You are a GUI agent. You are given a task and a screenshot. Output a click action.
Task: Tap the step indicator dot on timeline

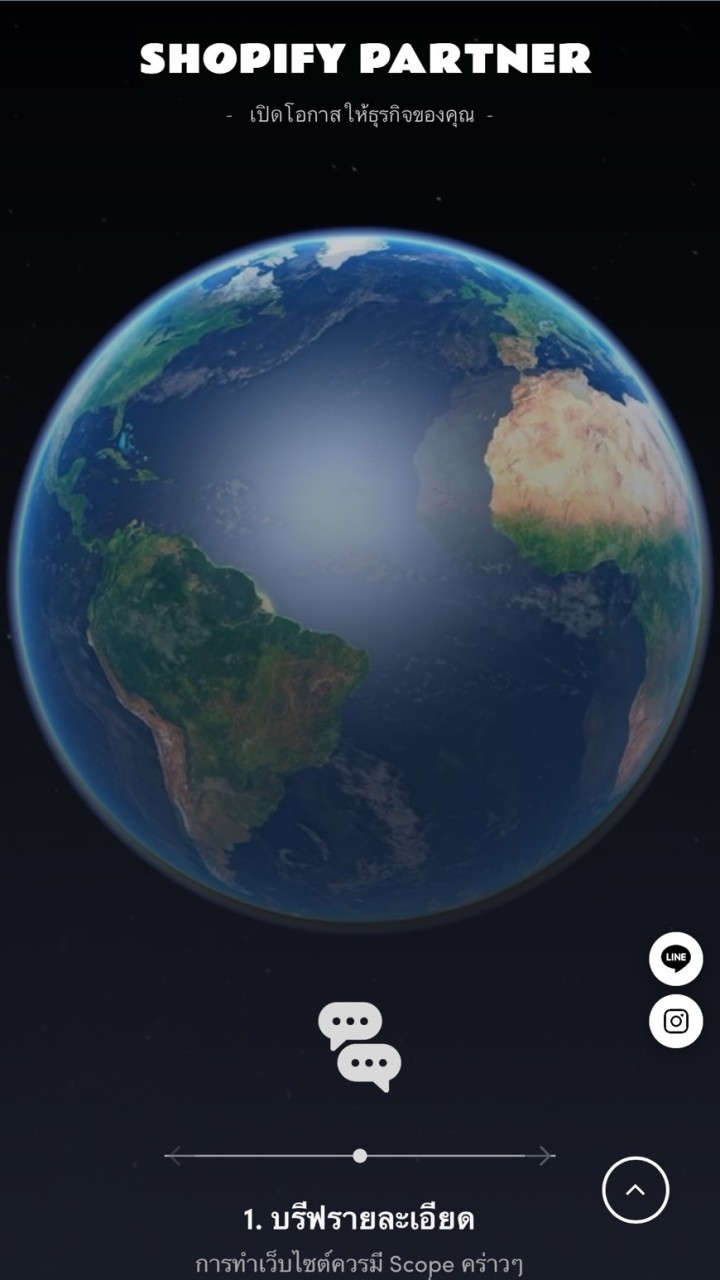[360, 1156]
